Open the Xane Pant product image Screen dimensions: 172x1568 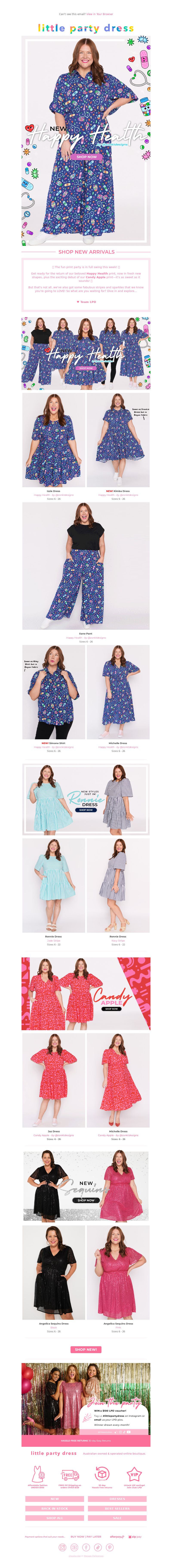pos(86,566)
